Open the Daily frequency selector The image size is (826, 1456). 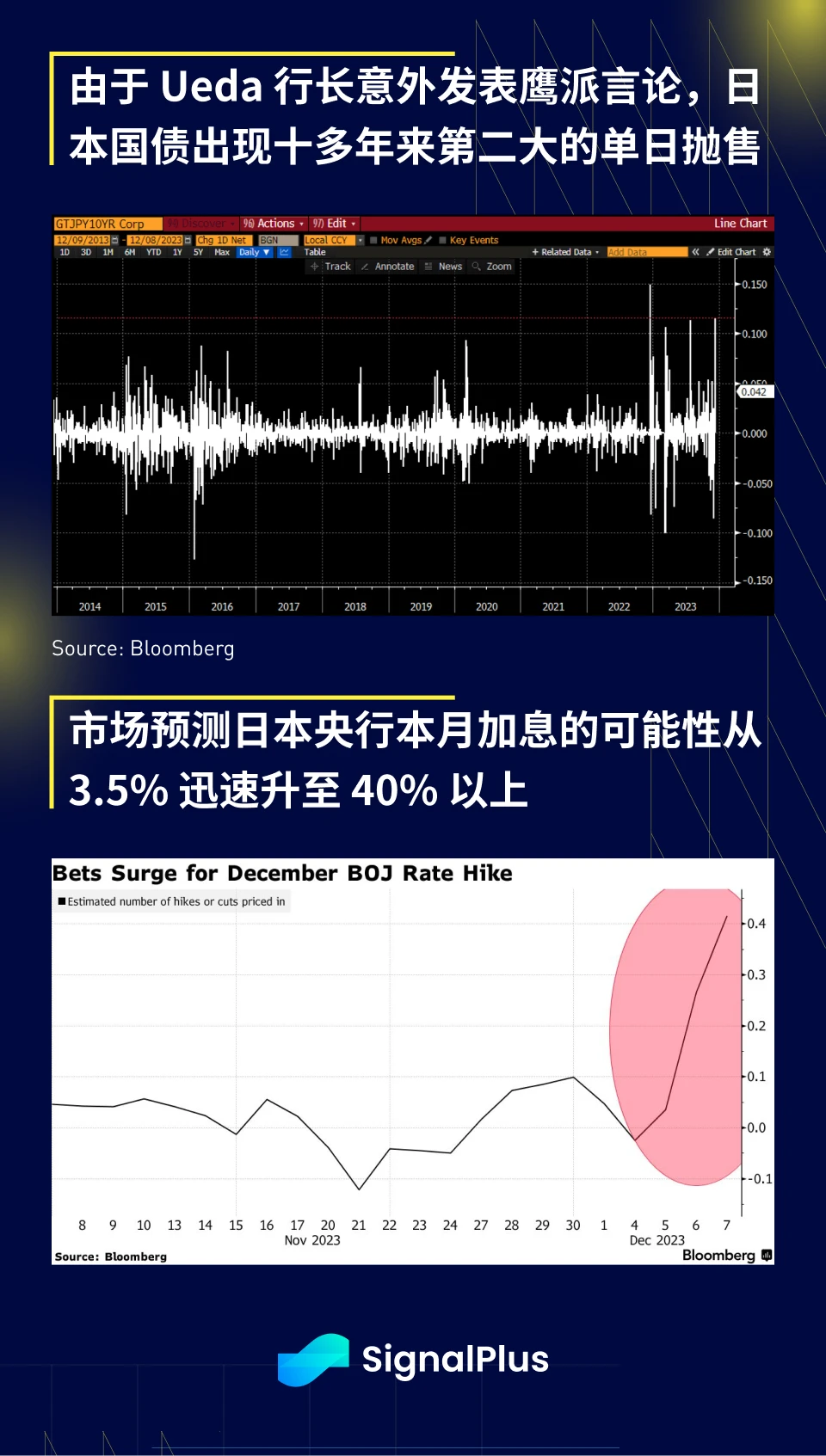253,251
